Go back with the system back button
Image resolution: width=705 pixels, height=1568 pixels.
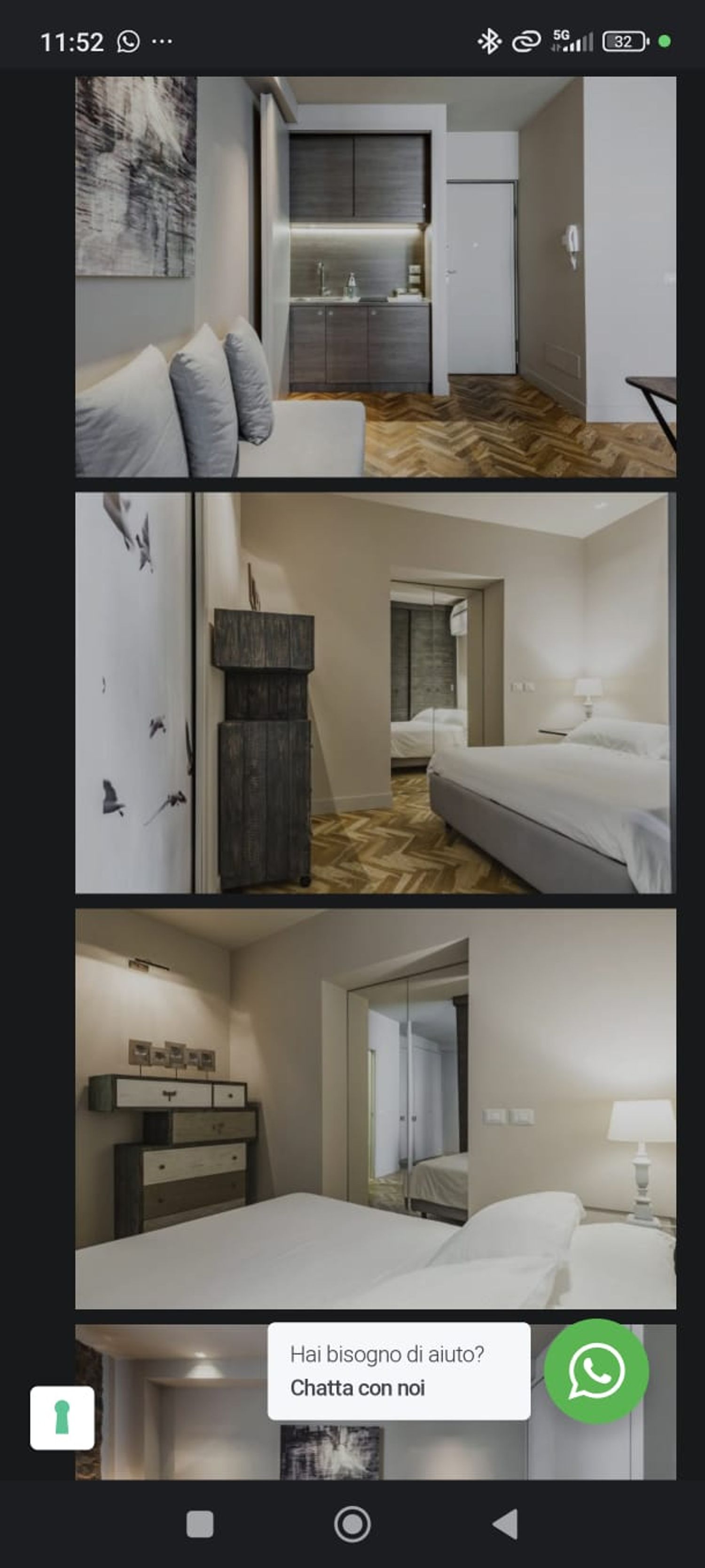(x=505, y=1525)
